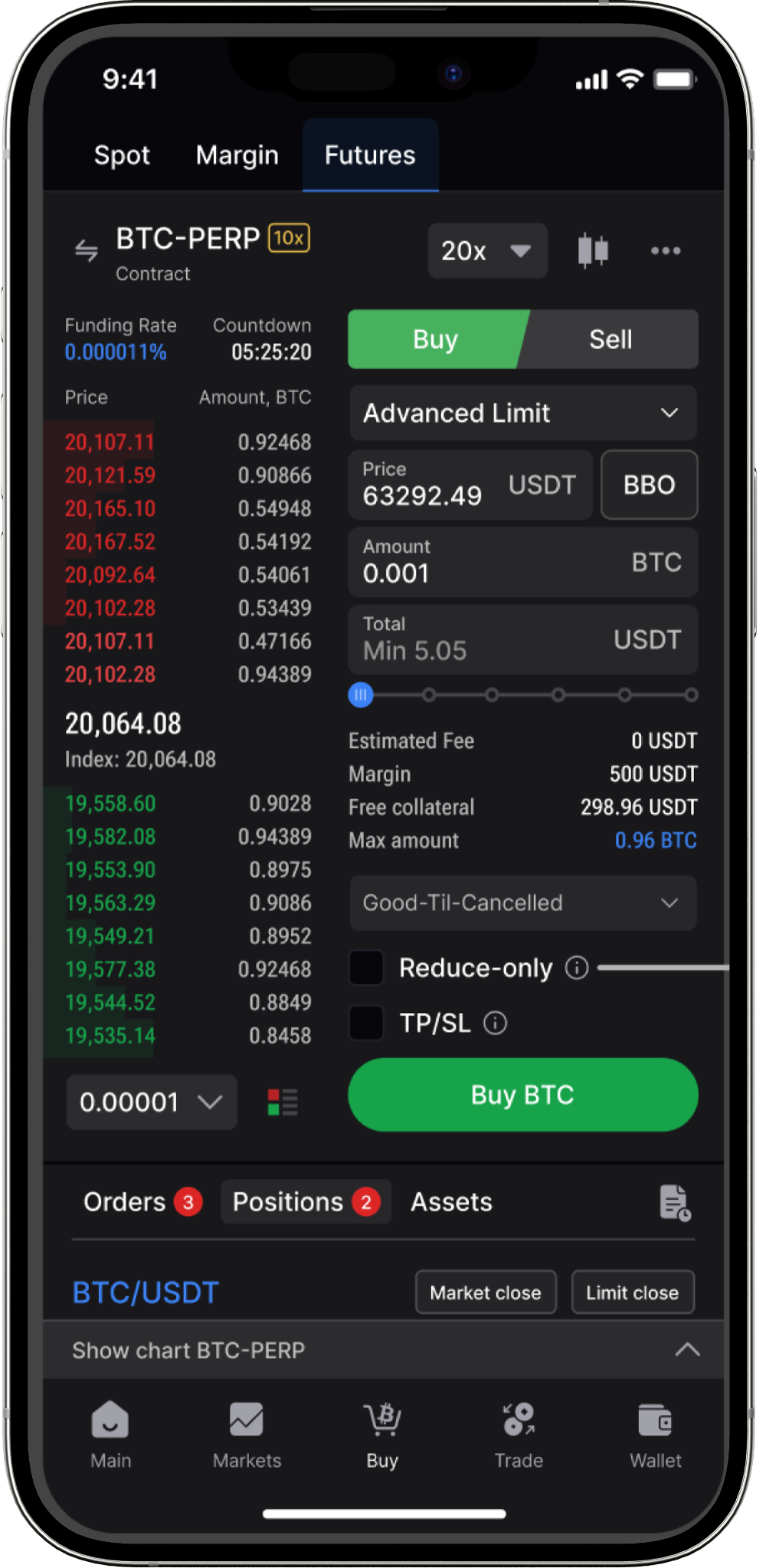The height and width of the screenshot is (1568, 766).
Task: Expand Show chart BTC-PERP
Action: pos(383,1350)
